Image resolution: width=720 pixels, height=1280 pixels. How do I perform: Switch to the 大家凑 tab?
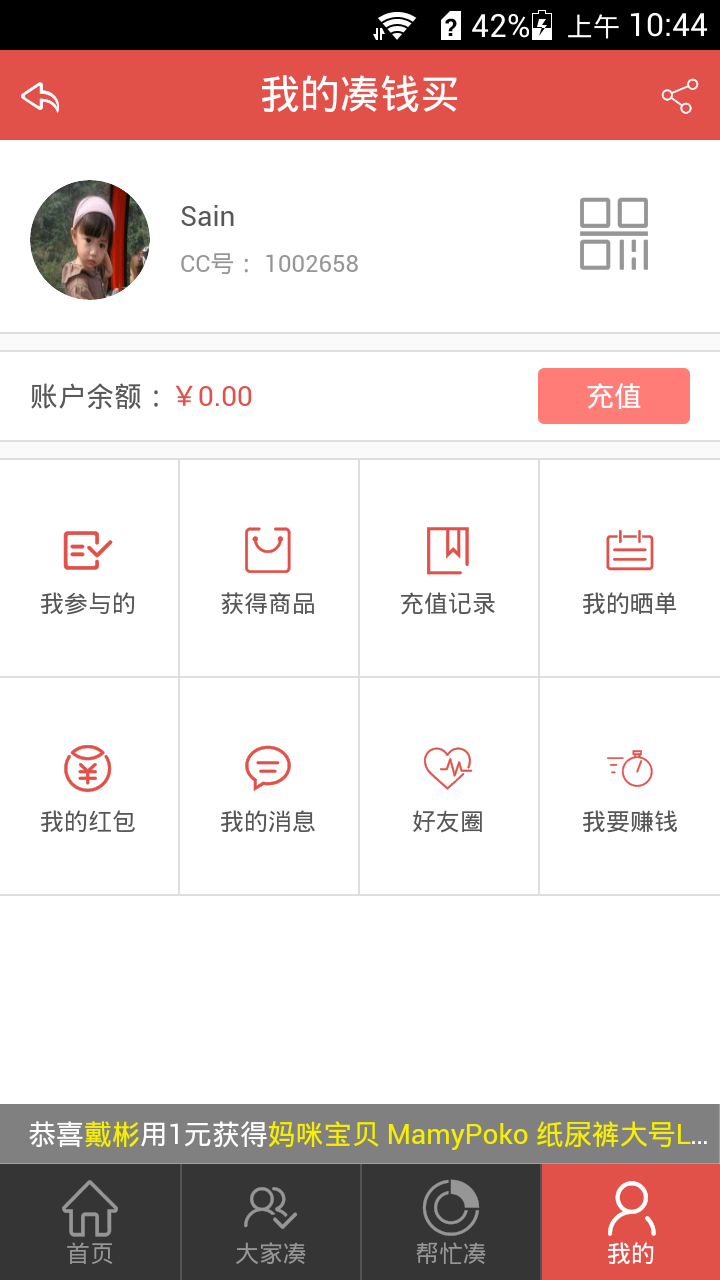tap(270, 1222)
